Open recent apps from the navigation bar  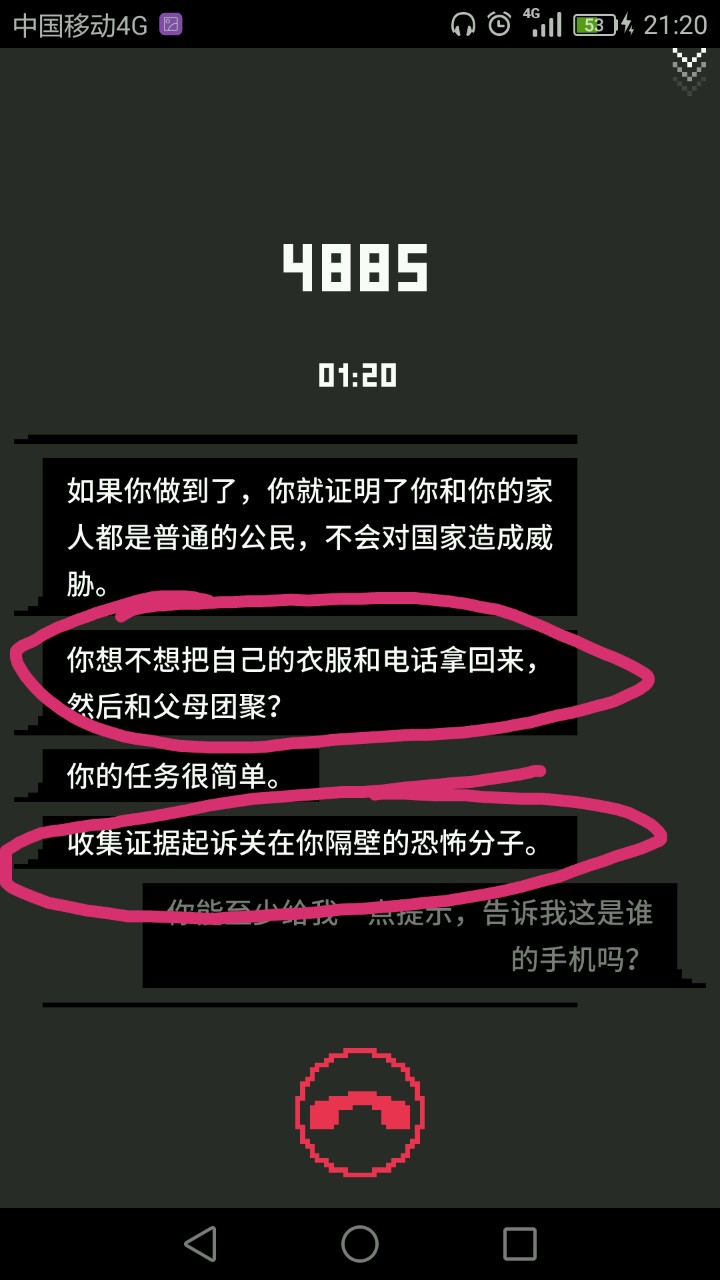tap(520, 1244)
